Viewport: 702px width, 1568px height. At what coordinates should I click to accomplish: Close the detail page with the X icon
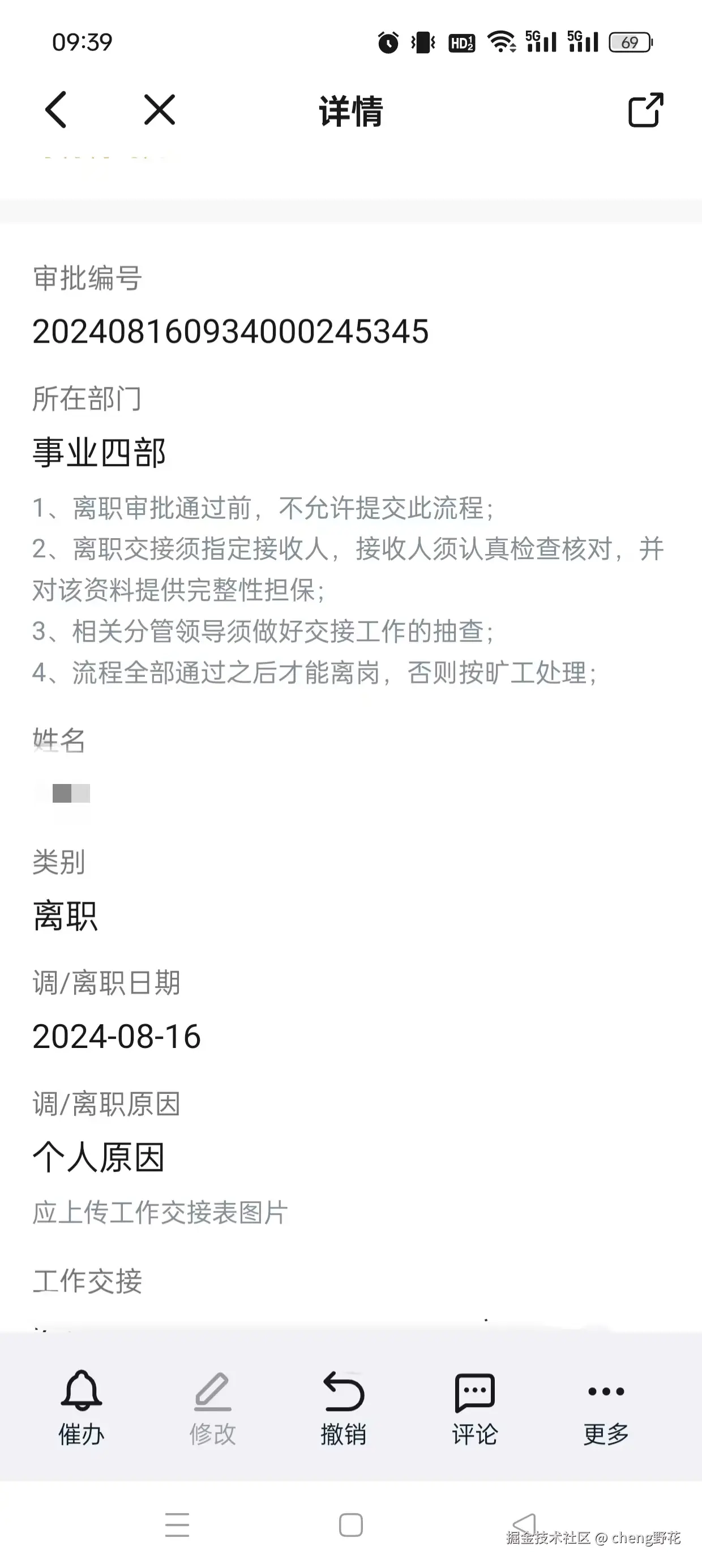157,112
